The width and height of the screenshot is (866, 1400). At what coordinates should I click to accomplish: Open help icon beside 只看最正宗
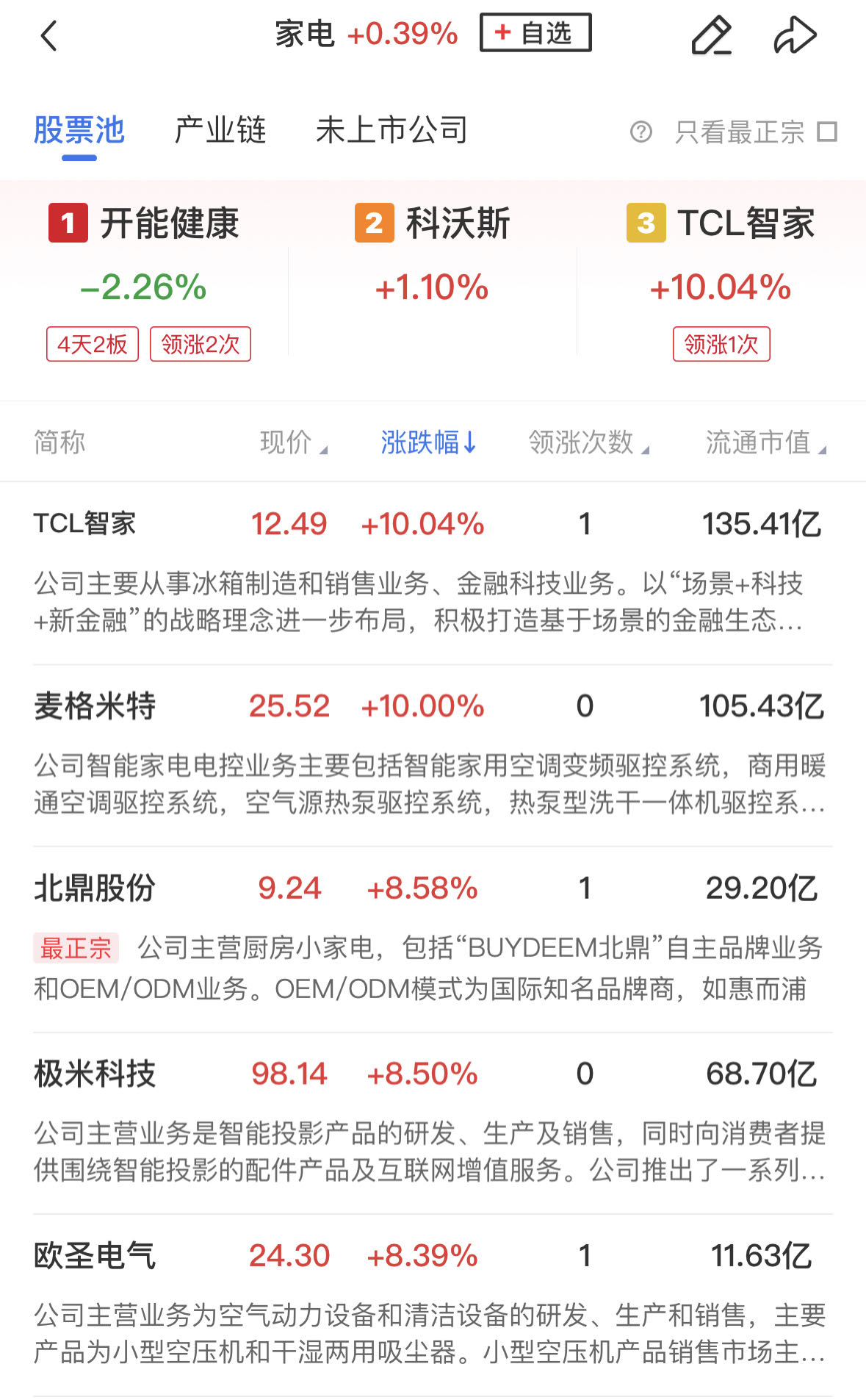(x=641, y=132)
